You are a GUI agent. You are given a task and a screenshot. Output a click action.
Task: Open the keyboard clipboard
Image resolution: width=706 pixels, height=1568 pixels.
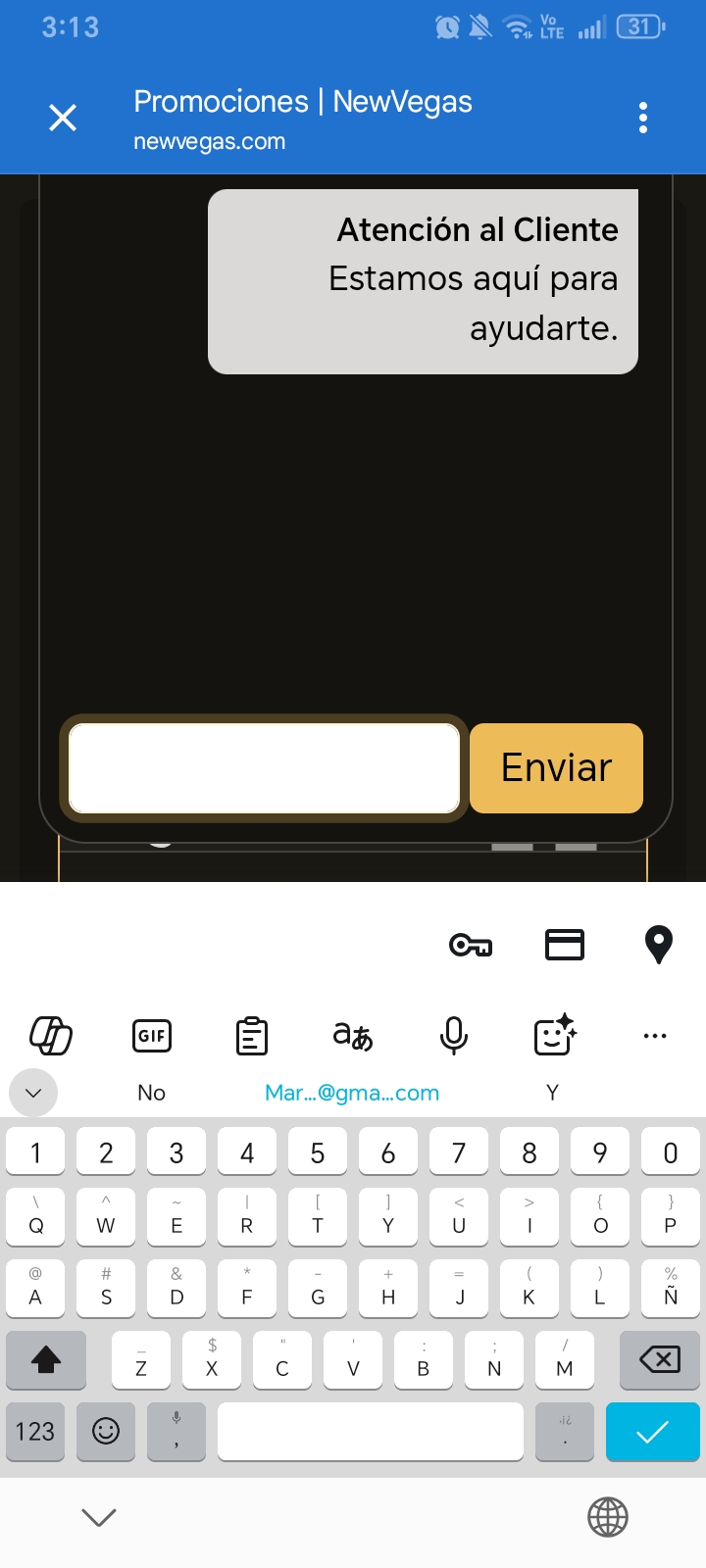[252, 1036]
